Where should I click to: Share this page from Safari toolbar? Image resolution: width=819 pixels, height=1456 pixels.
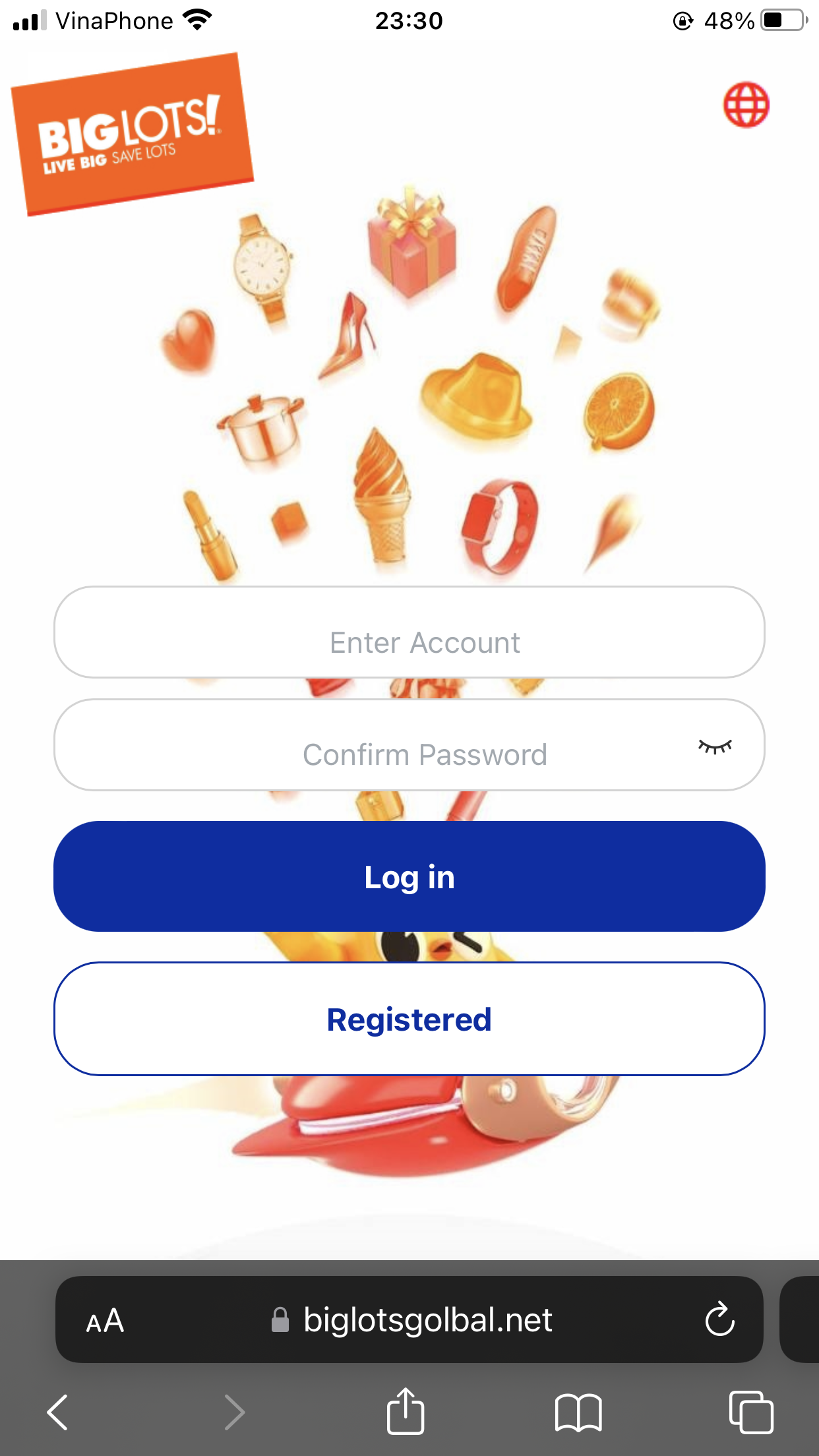click(405, 1411)
